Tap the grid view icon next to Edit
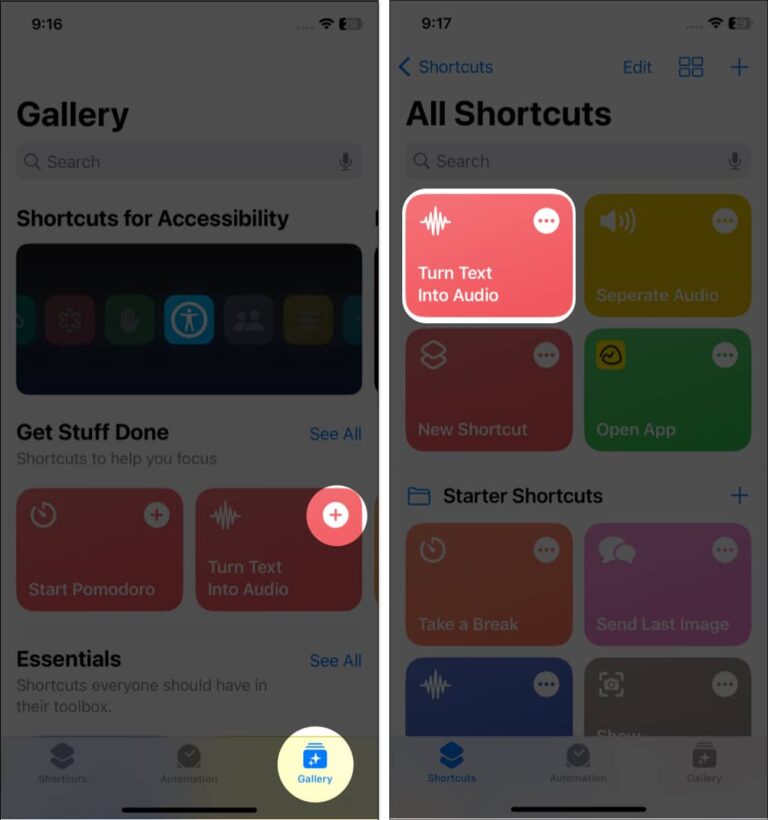 click(690, 67)
